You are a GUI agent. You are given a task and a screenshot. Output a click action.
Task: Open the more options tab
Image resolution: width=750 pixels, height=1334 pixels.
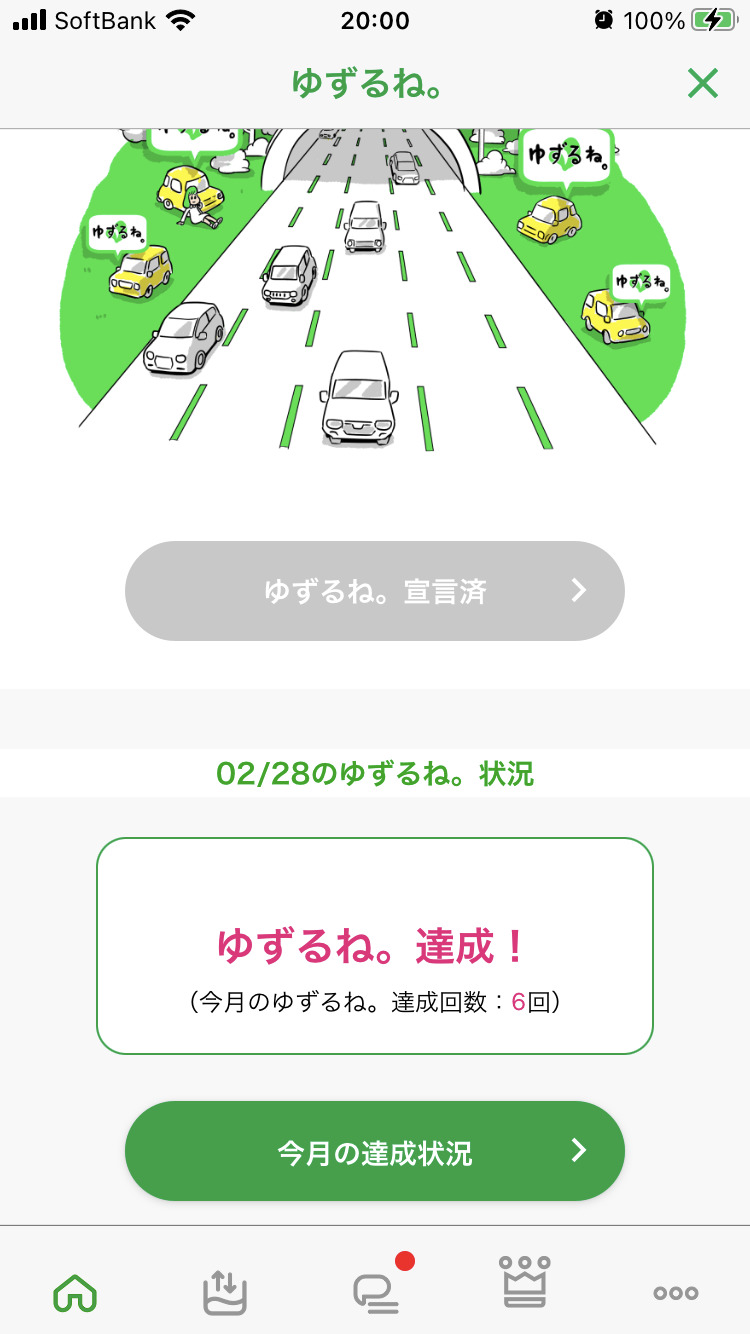pyautogui.click(x=676, y=1293)
